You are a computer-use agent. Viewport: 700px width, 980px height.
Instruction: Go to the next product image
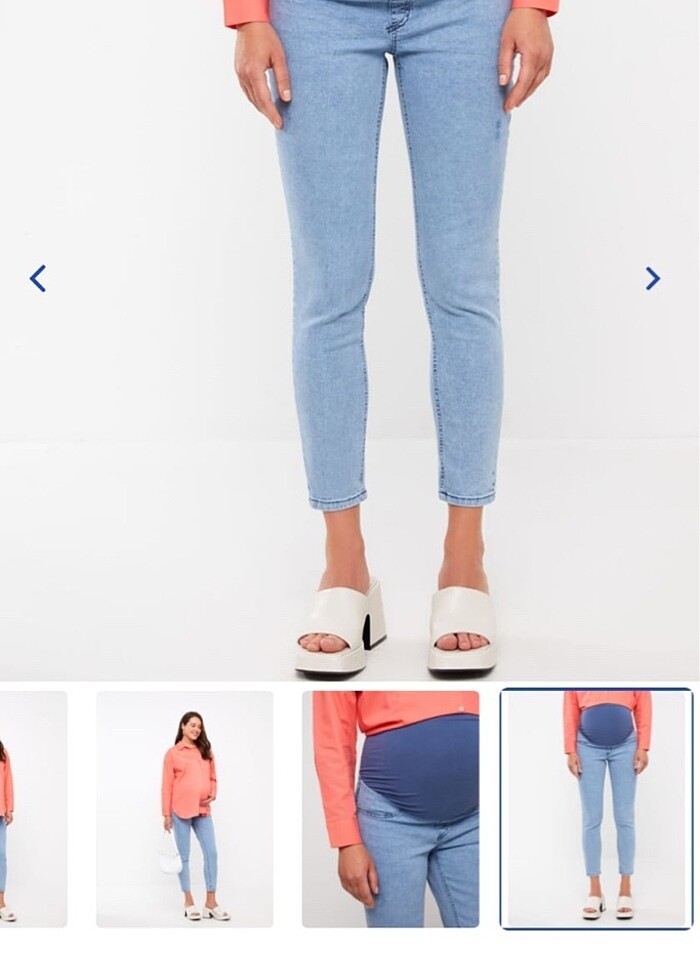coord(652,278)
